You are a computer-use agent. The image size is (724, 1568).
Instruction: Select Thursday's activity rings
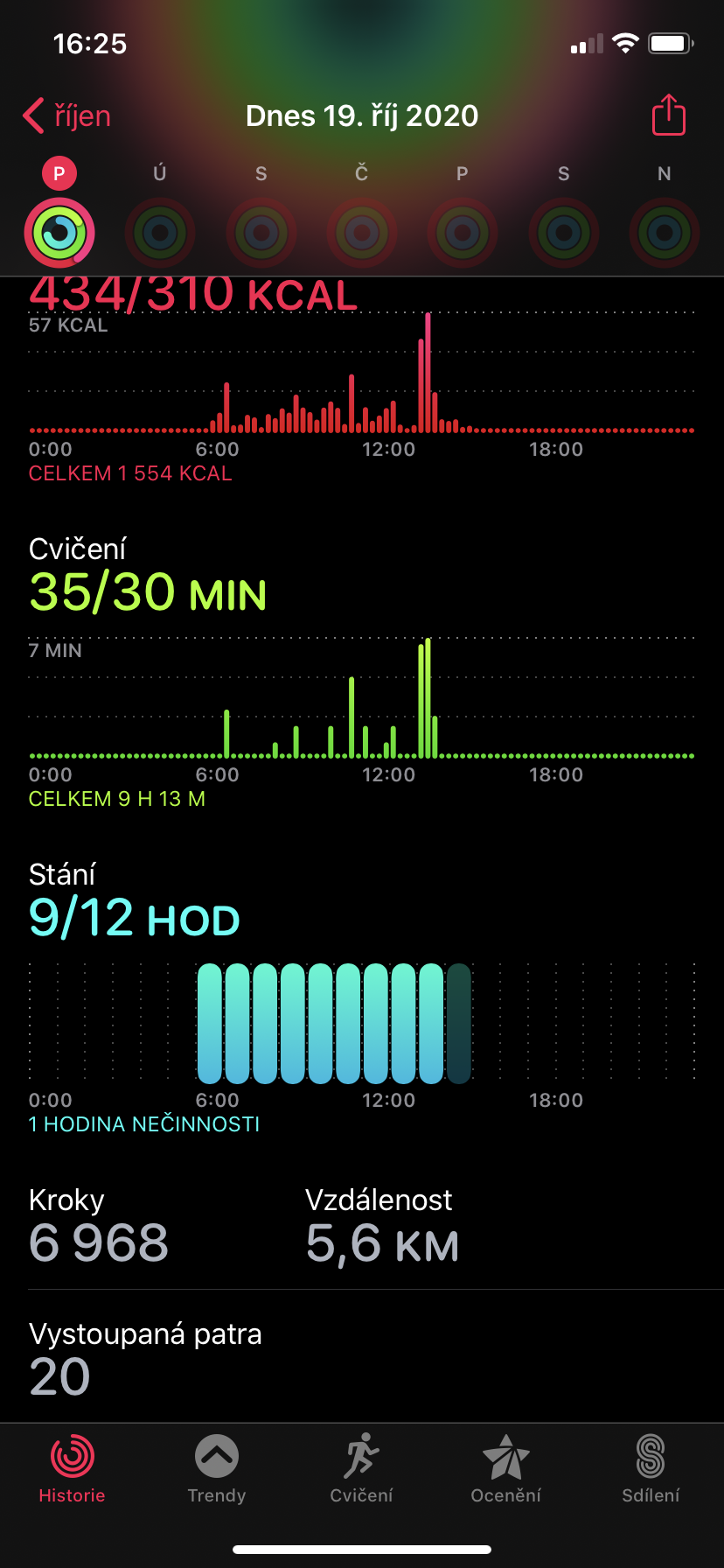pyautogui.click(x=362, y=233)
